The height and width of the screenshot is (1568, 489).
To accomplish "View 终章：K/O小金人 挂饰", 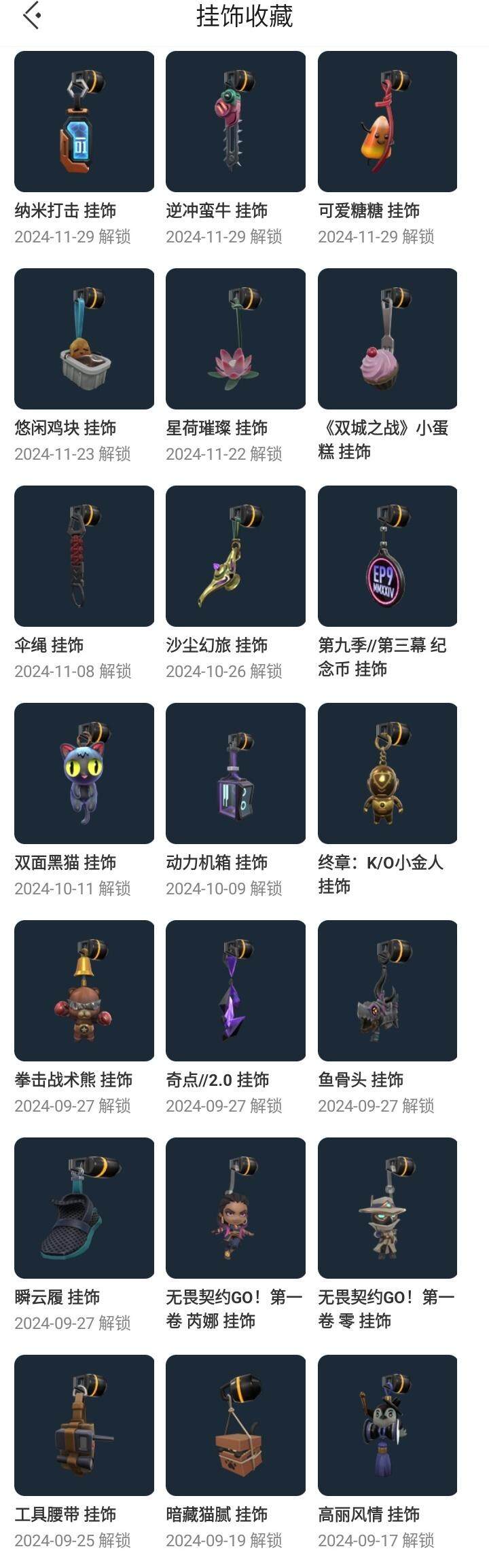I will point(387,773).
